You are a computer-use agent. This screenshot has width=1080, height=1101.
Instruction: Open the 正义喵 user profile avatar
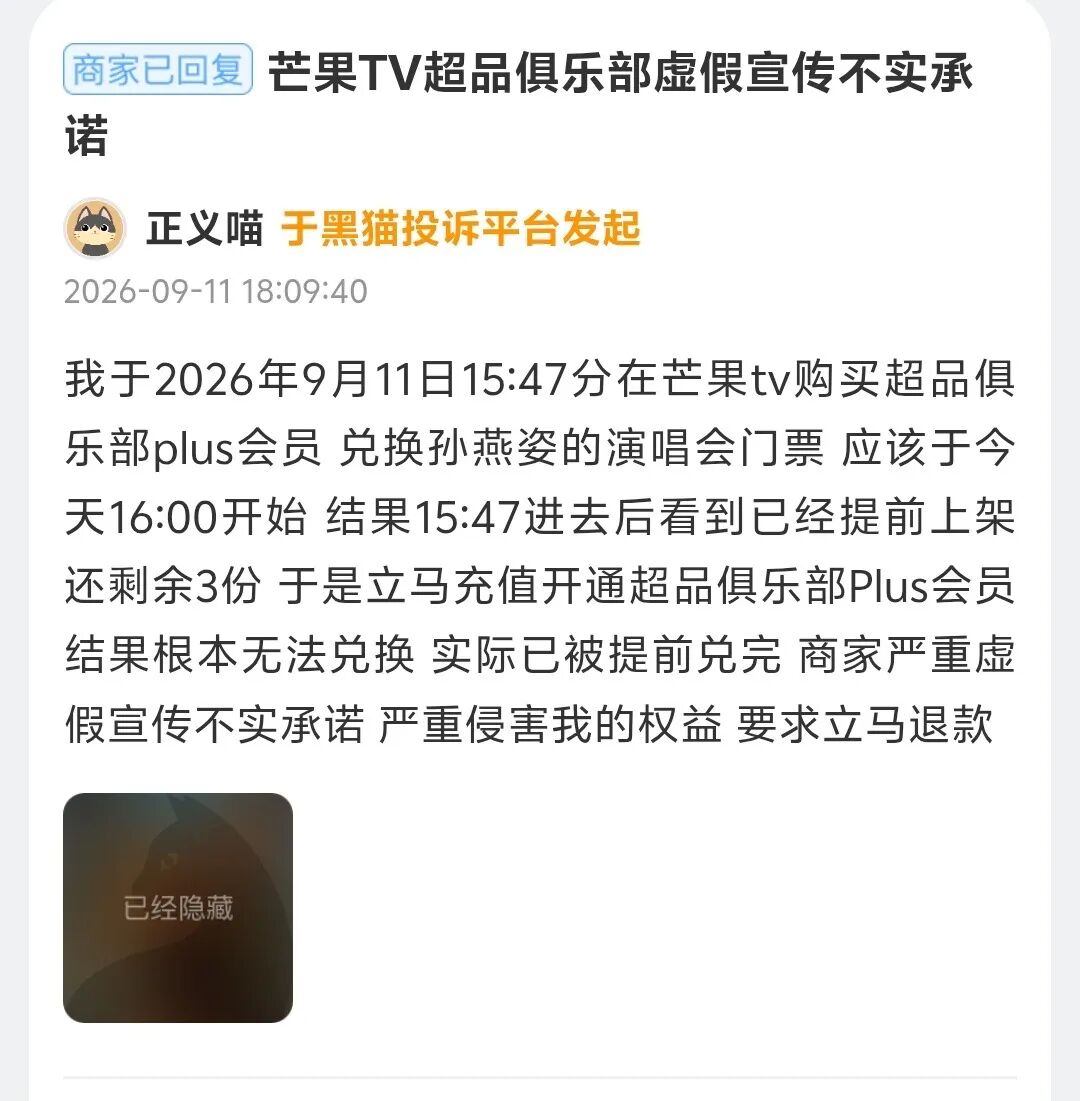pyautogui.click(x=95, y=228)
